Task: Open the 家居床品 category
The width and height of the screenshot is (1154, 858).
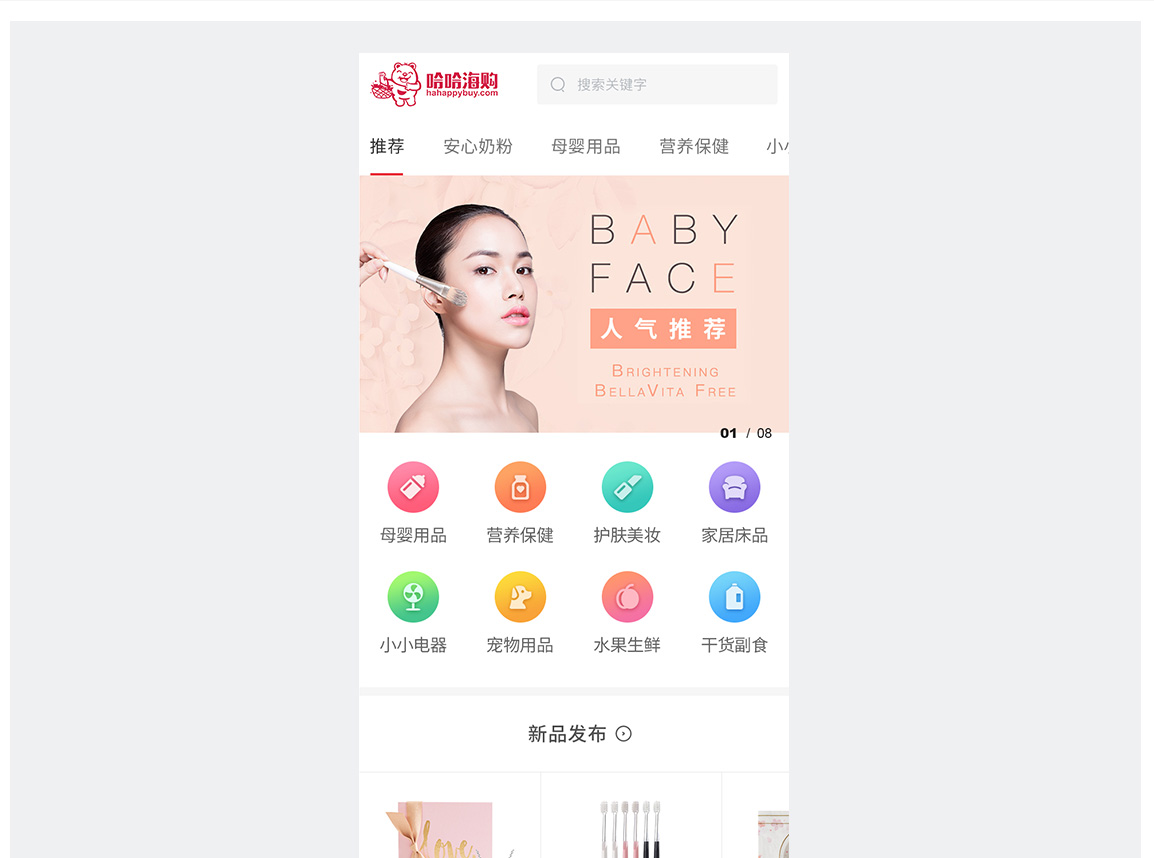Action: tap(734, 488)
